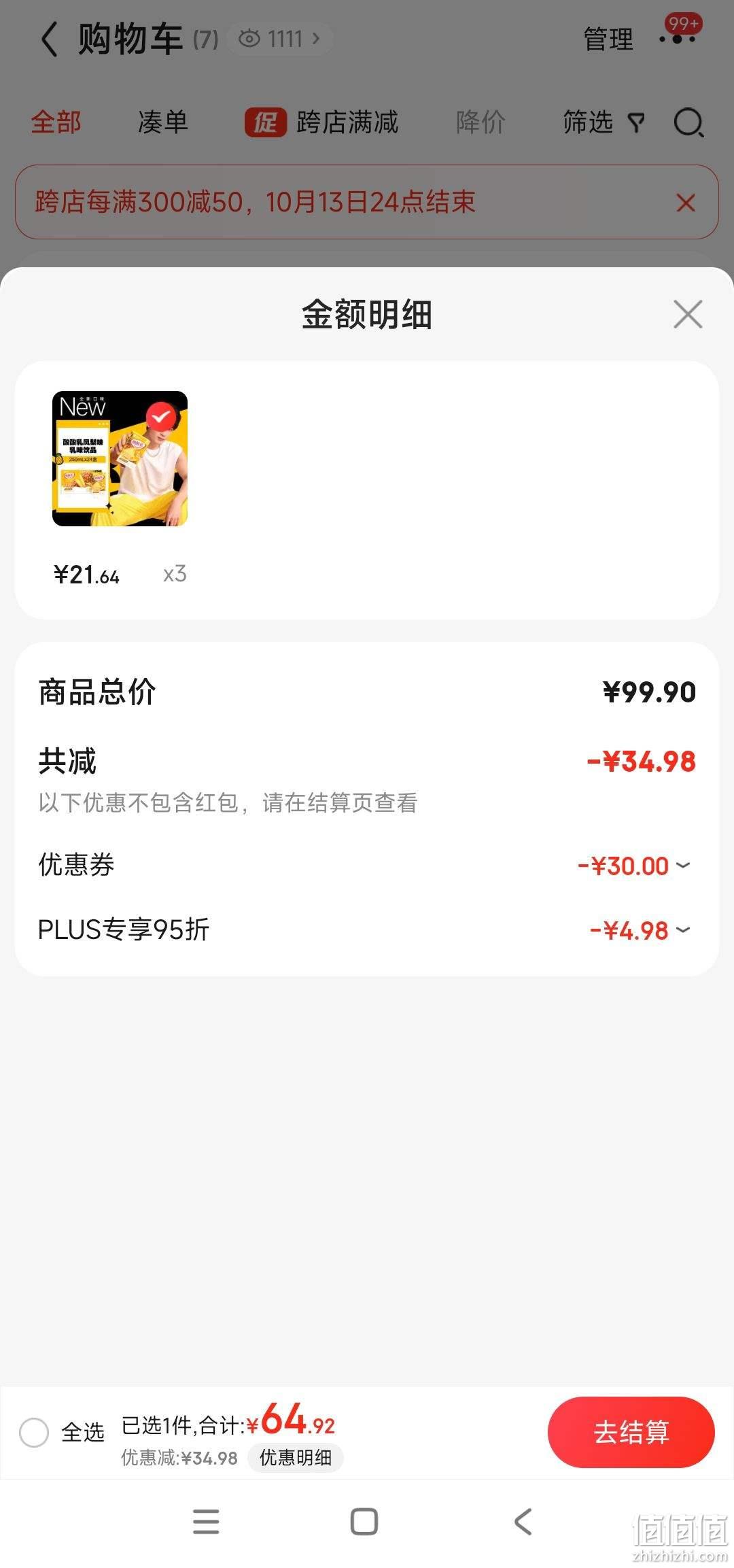Go back using the system back button
734x1568 pixels.
[x=523, y=1522]
